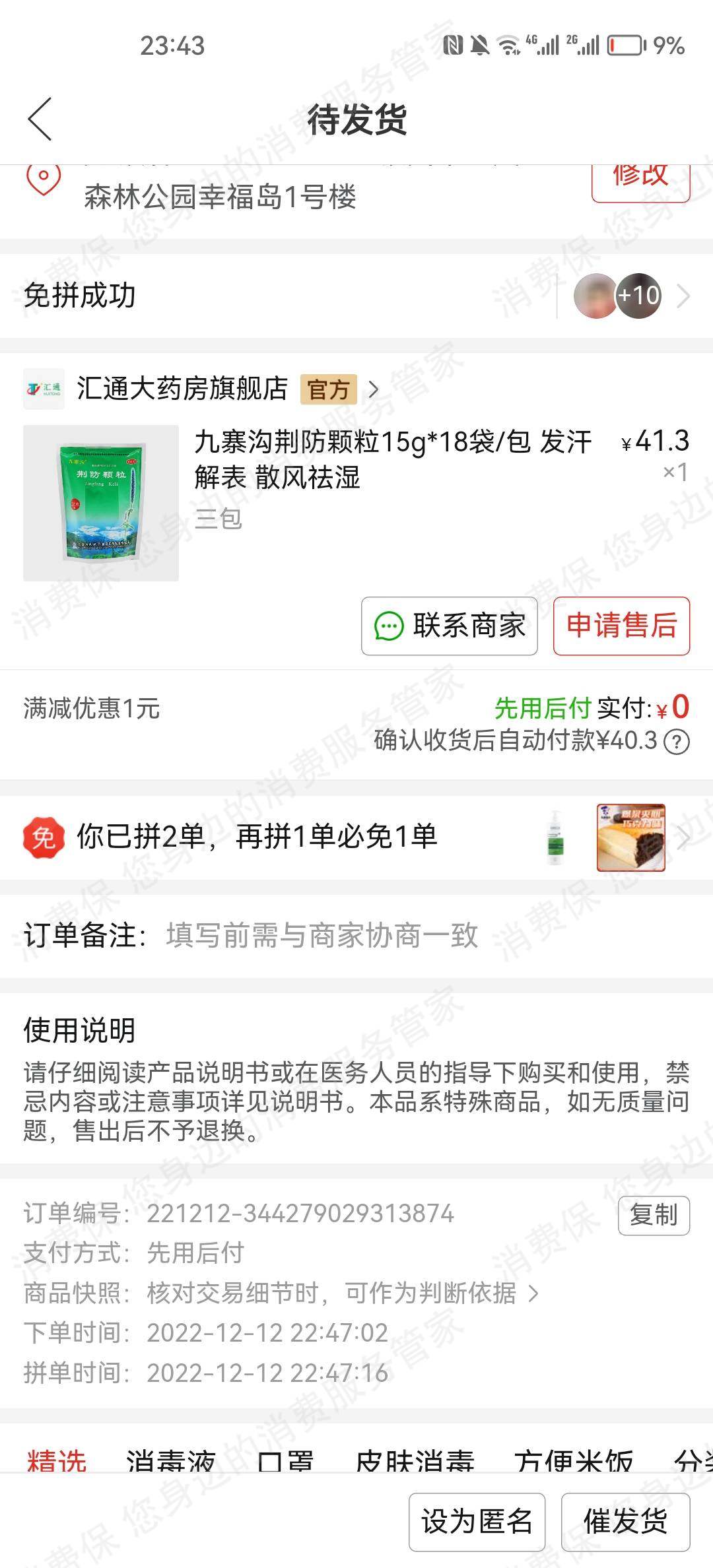The image size is (713, 1568).
Task: Go back using the top-left arrow
Action: click(40, 119)
